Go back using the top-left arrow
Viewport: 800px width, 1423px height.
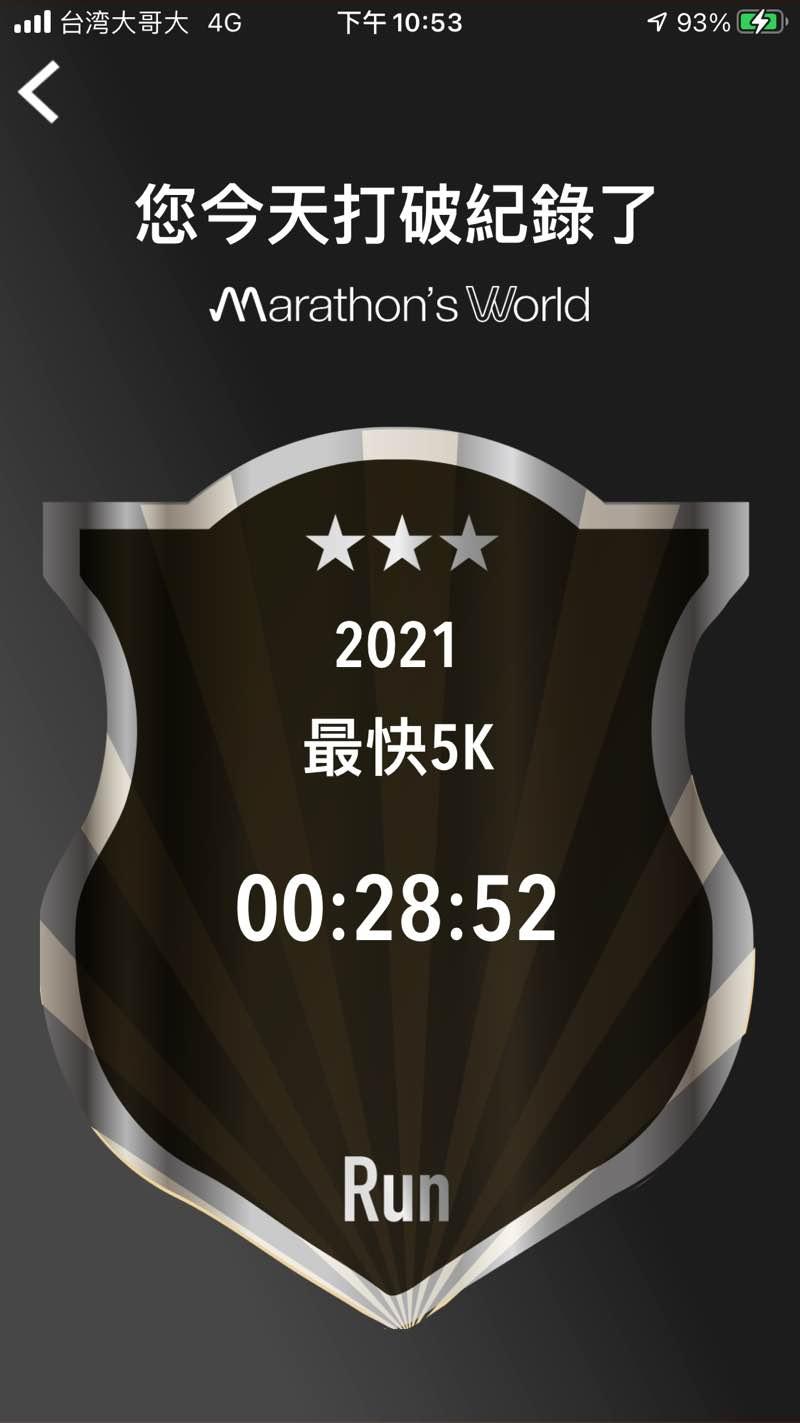[39, 92]
